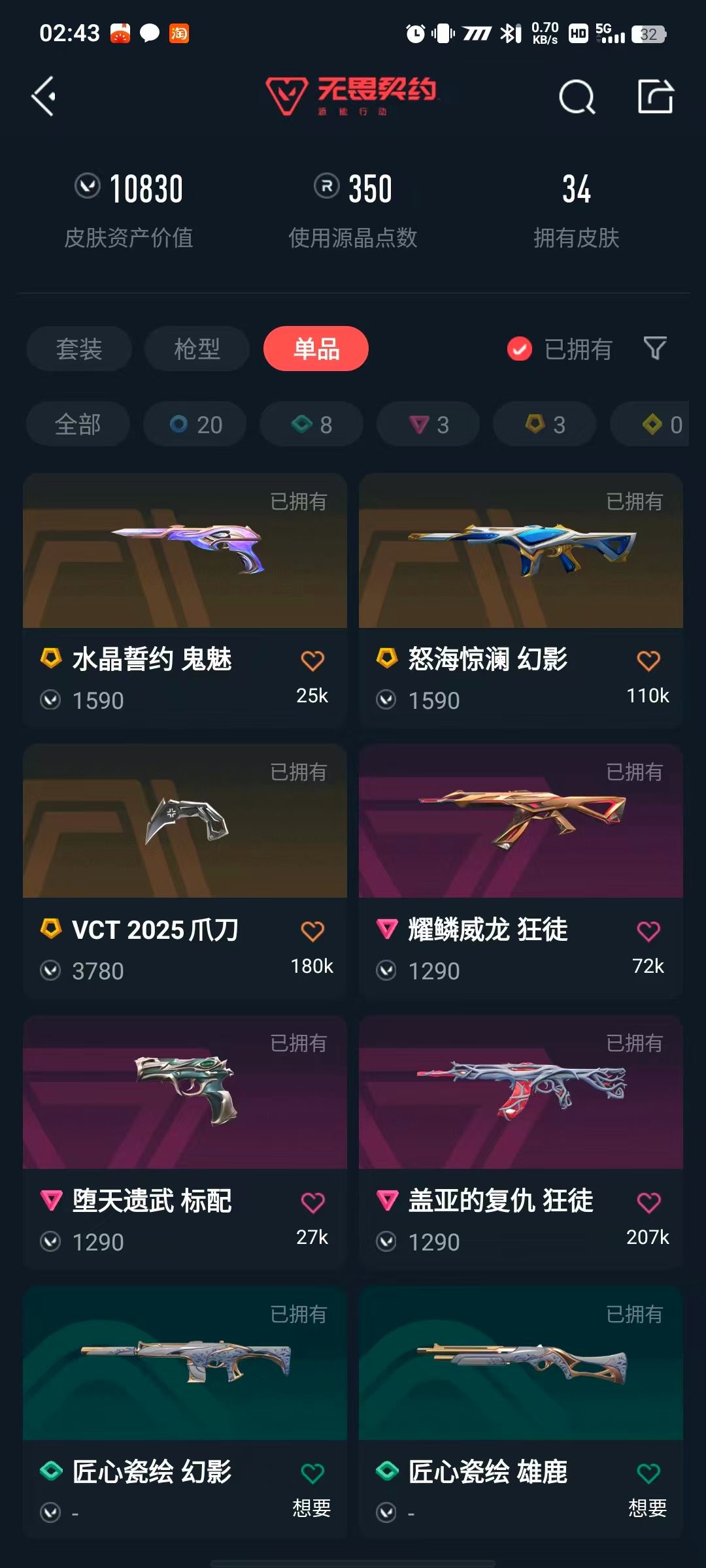
Task: Go back using the top-left arrow
Action: click(44, 97)
